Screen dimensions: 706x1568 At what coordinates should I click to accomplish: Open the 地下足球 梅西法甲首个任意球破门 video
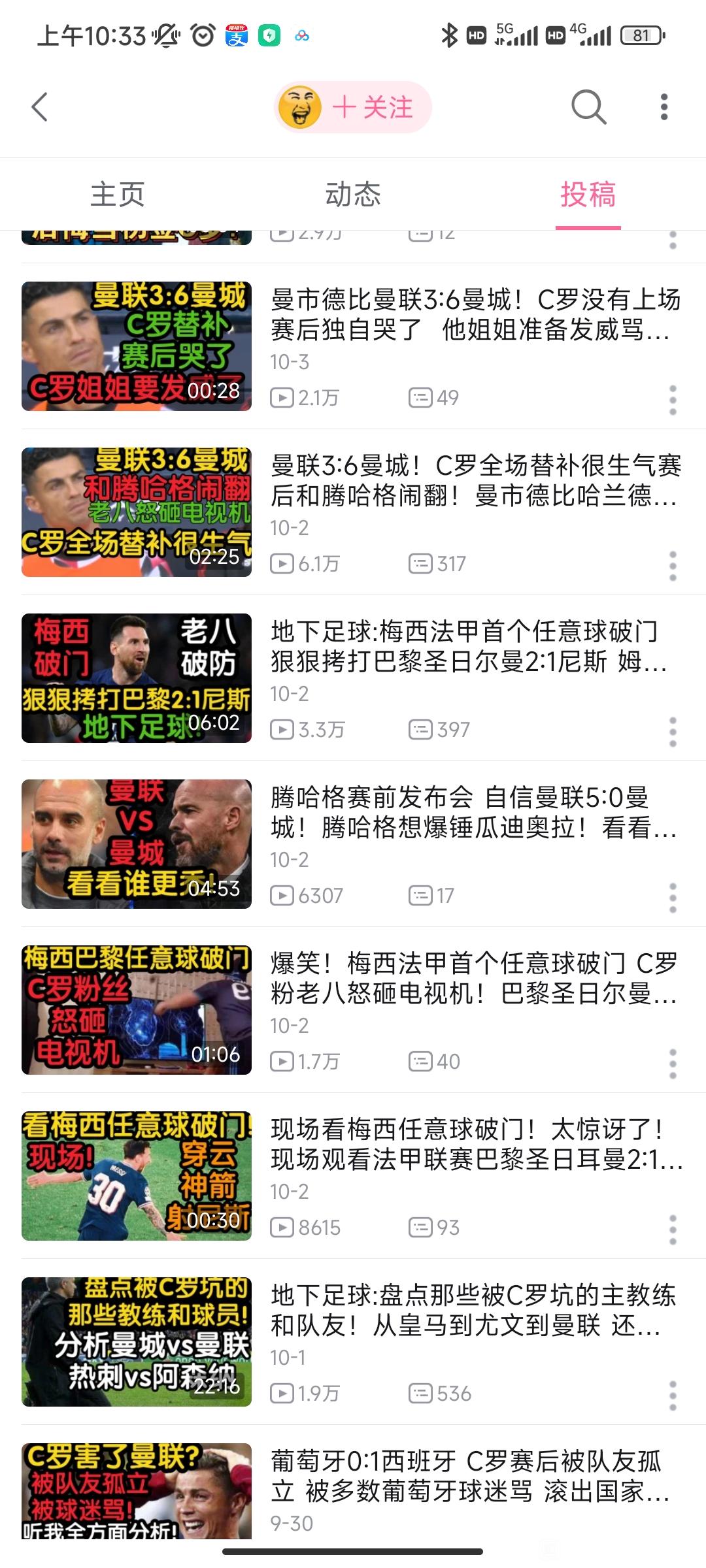point(353,678)
